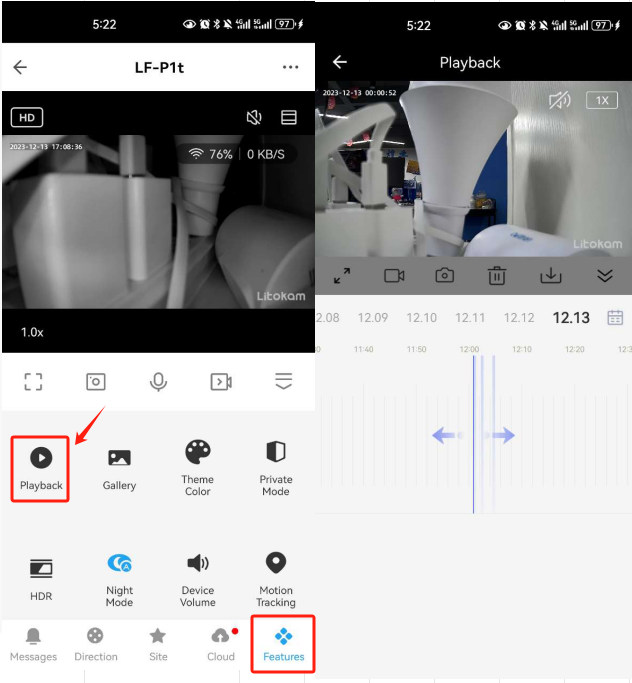Download the playback clip
The image size is (632, 683).
tap(551, 276)
